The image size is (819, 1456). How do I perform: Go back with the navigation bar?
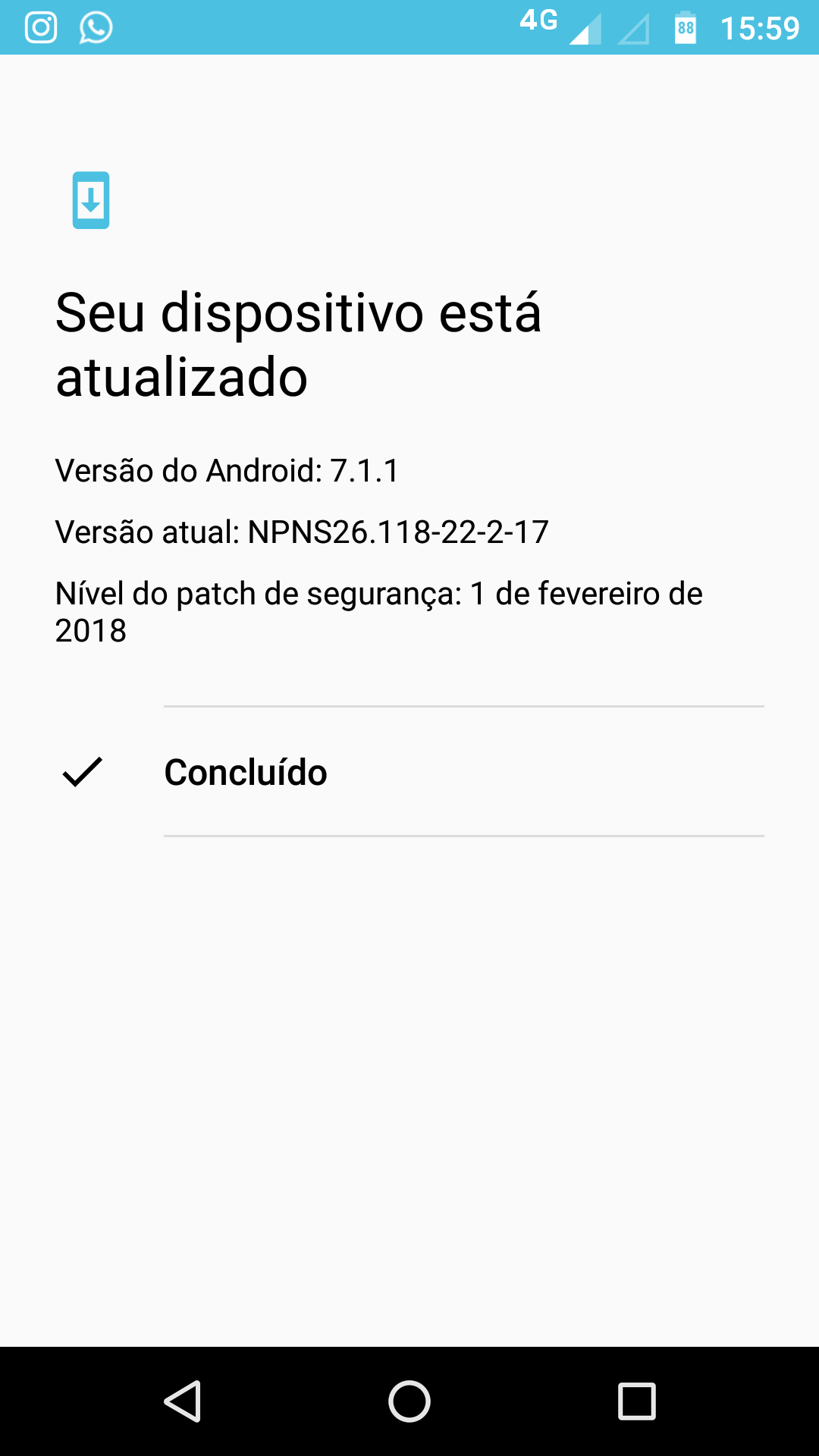[x=183, y=1401]
